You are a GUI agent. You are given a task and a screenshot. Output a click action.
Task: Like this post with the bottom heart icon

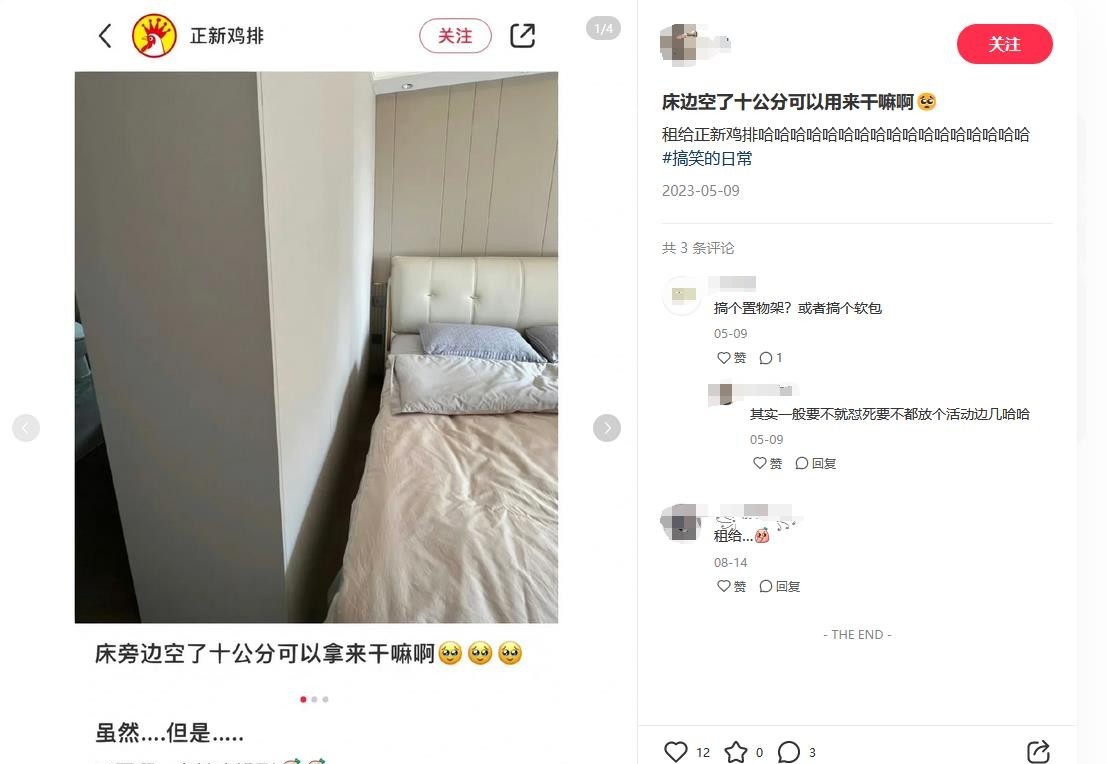coord(677,752)
